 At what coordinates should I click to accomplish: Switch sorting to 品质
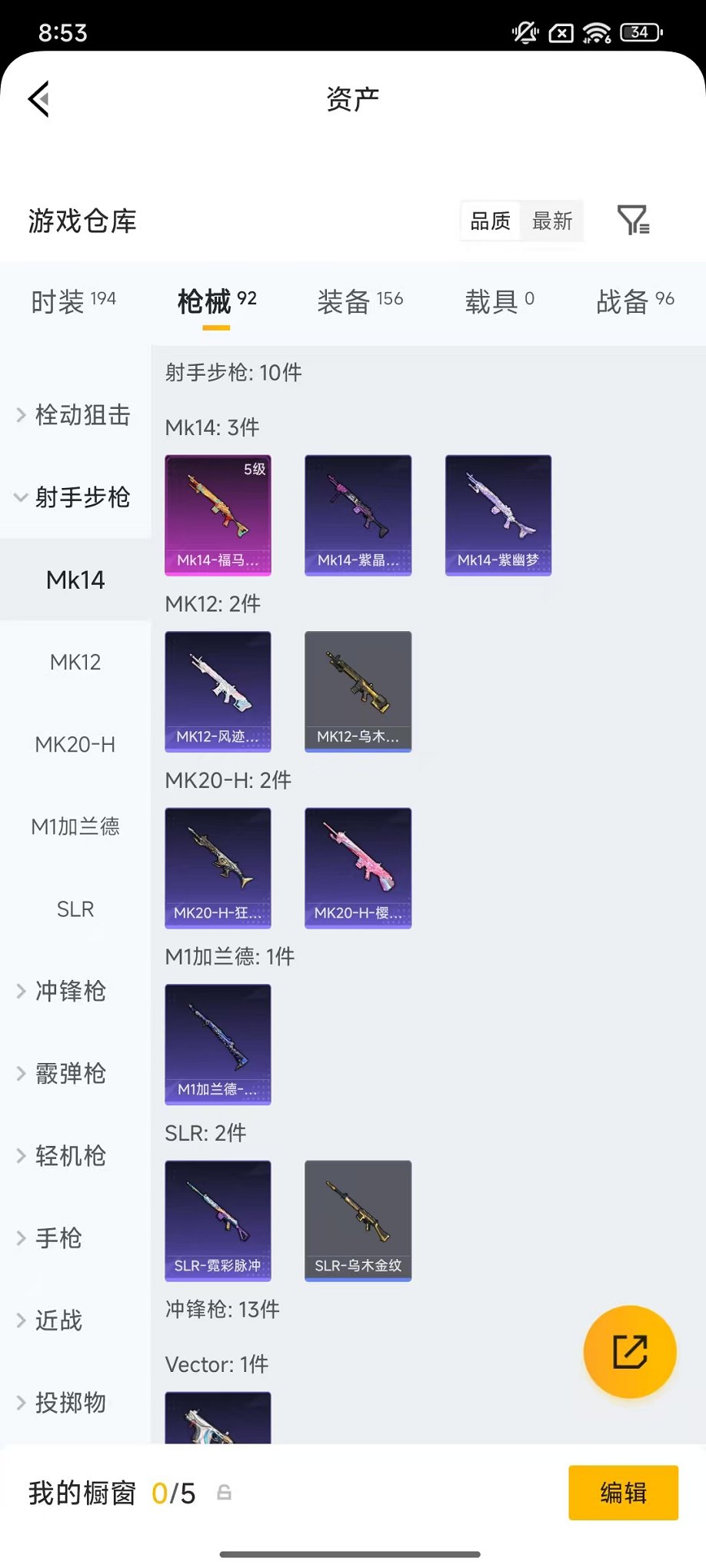[x=490, y=221]
